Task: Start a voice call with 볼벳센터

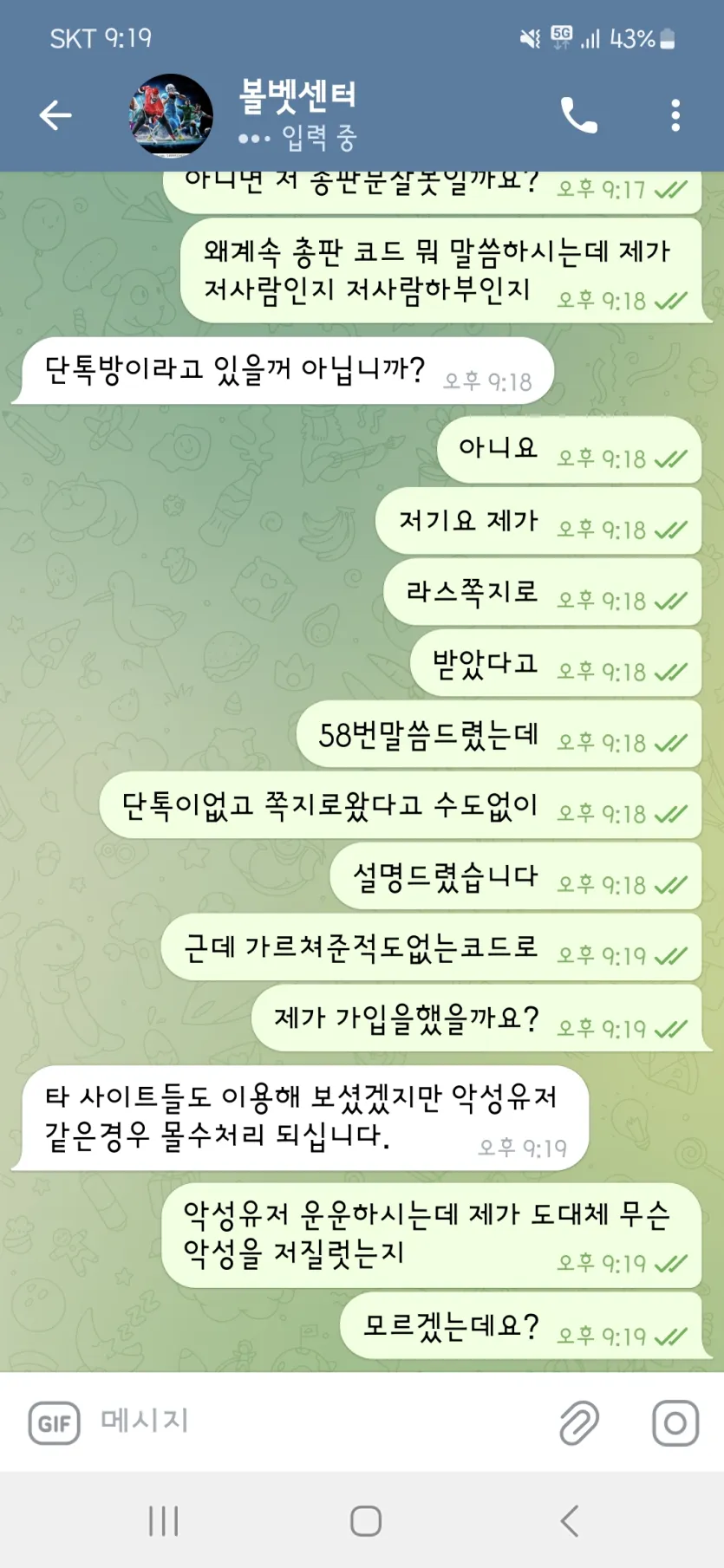Action: click(578, 115)
